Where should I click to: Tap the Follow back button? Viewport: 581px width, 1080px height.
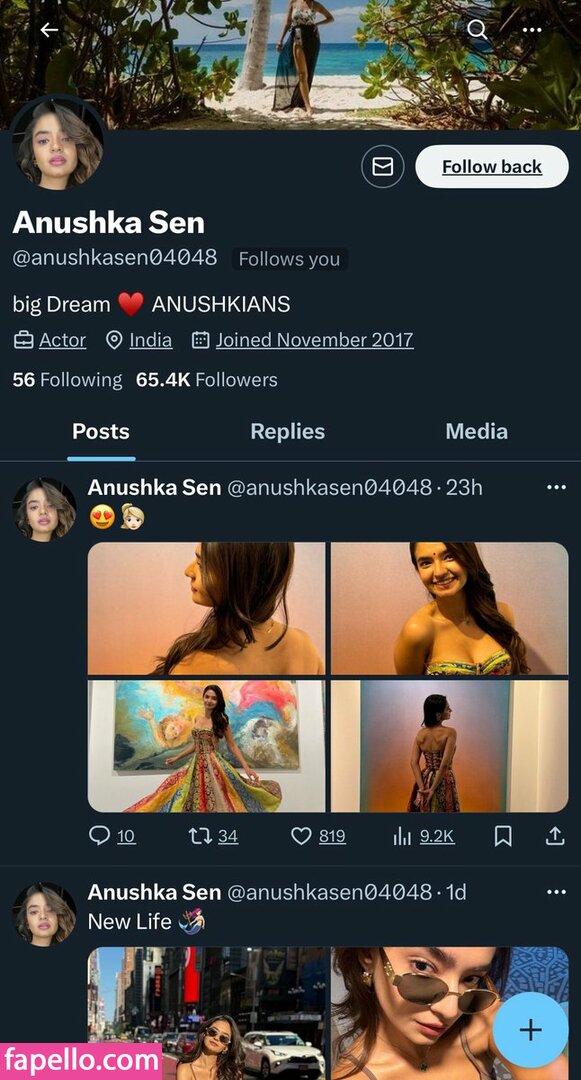(492, 167)
